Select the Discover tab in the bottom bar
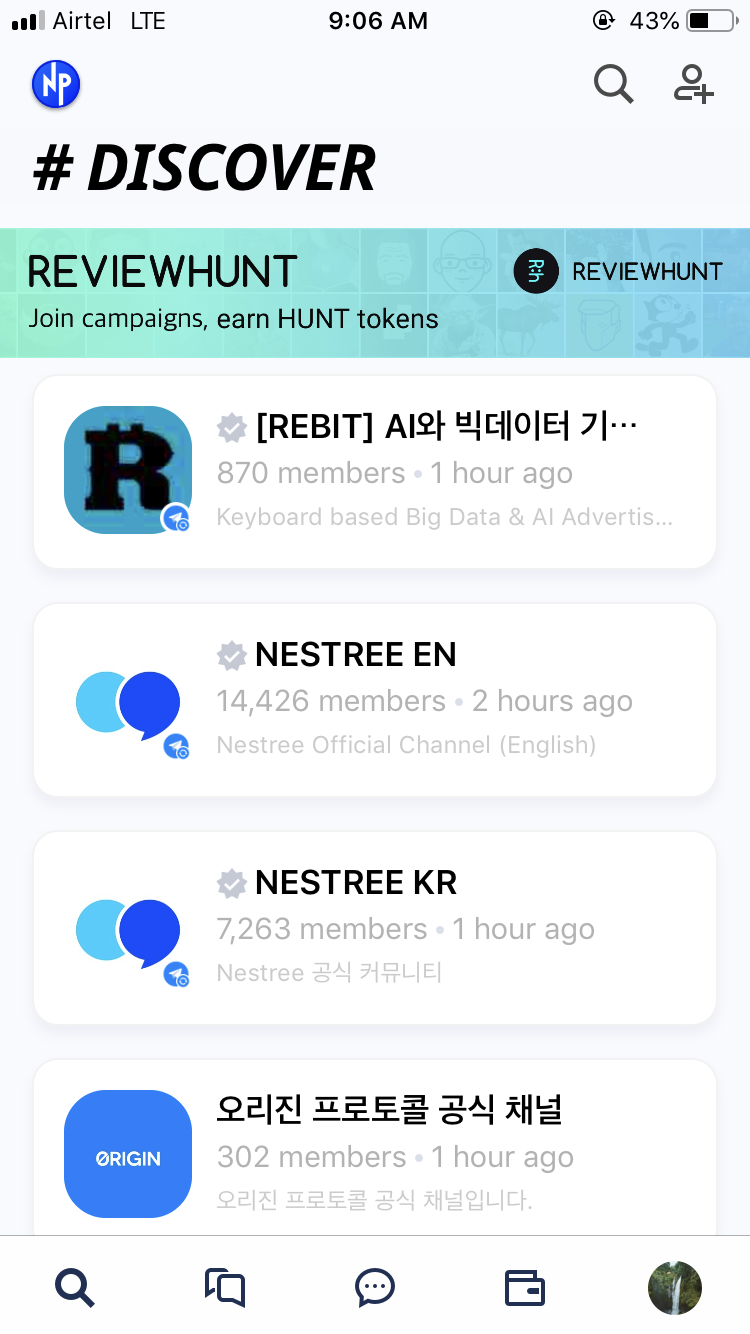This screenshot has width=750, height=1334. (x=75, y=1287)
